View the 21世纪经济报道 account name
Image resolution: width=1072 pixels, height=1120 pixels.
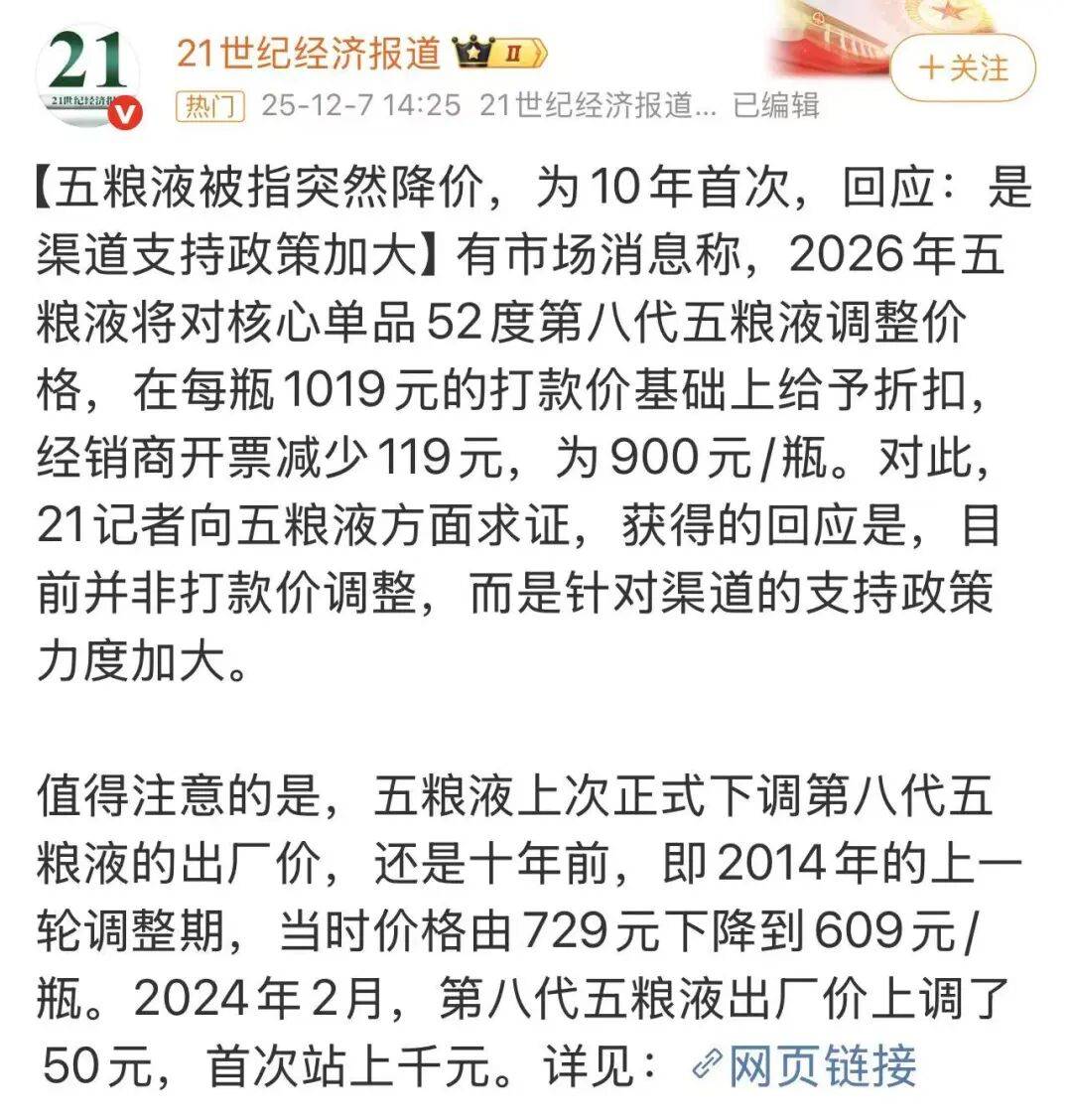pos(309,53)
